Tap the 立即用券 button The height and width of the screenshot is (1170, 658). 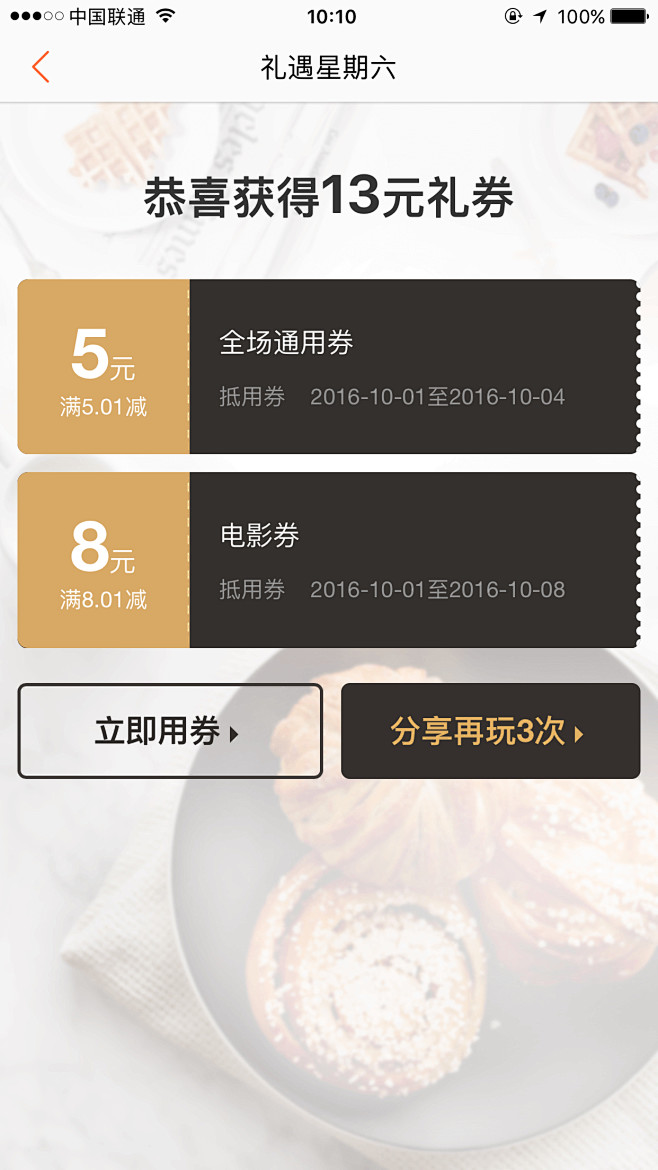[x=170, y=731]
